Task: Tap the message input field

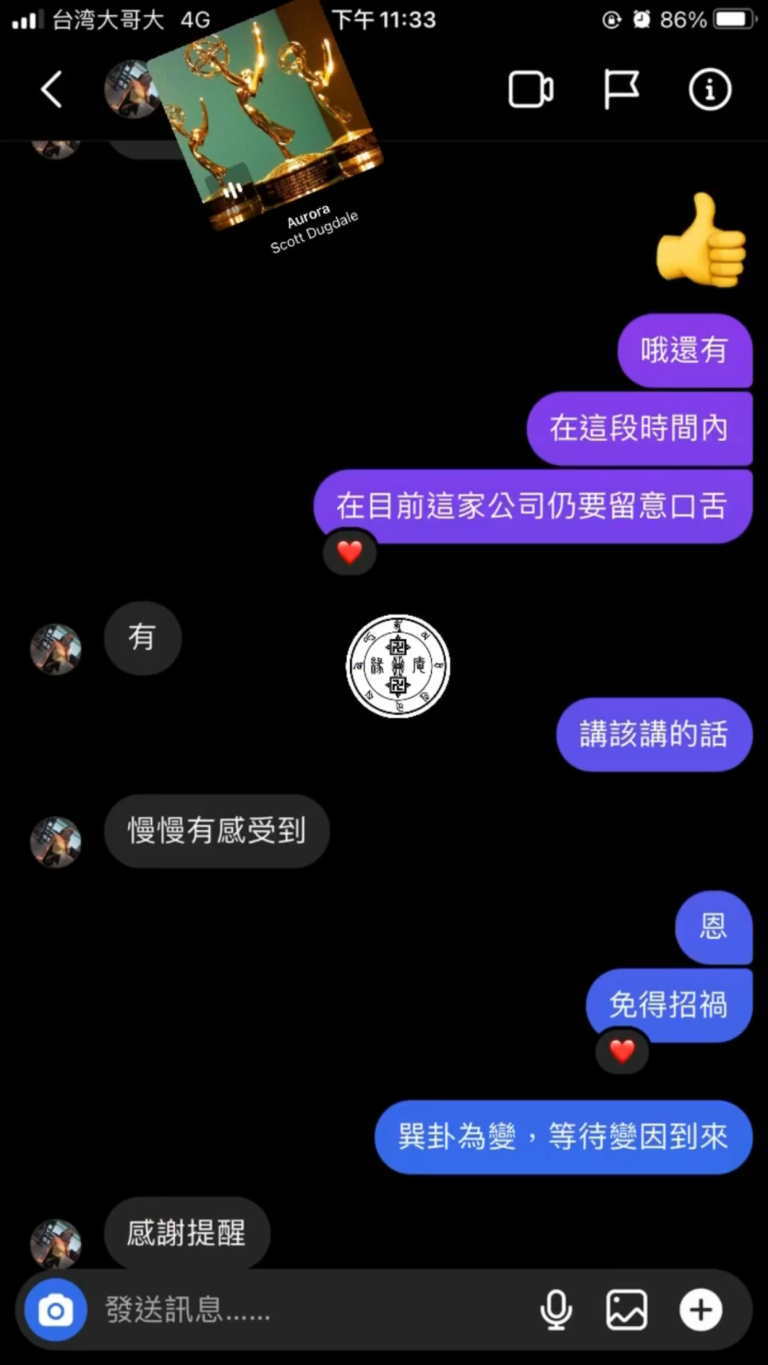Action: click(x=310, y=1310)
